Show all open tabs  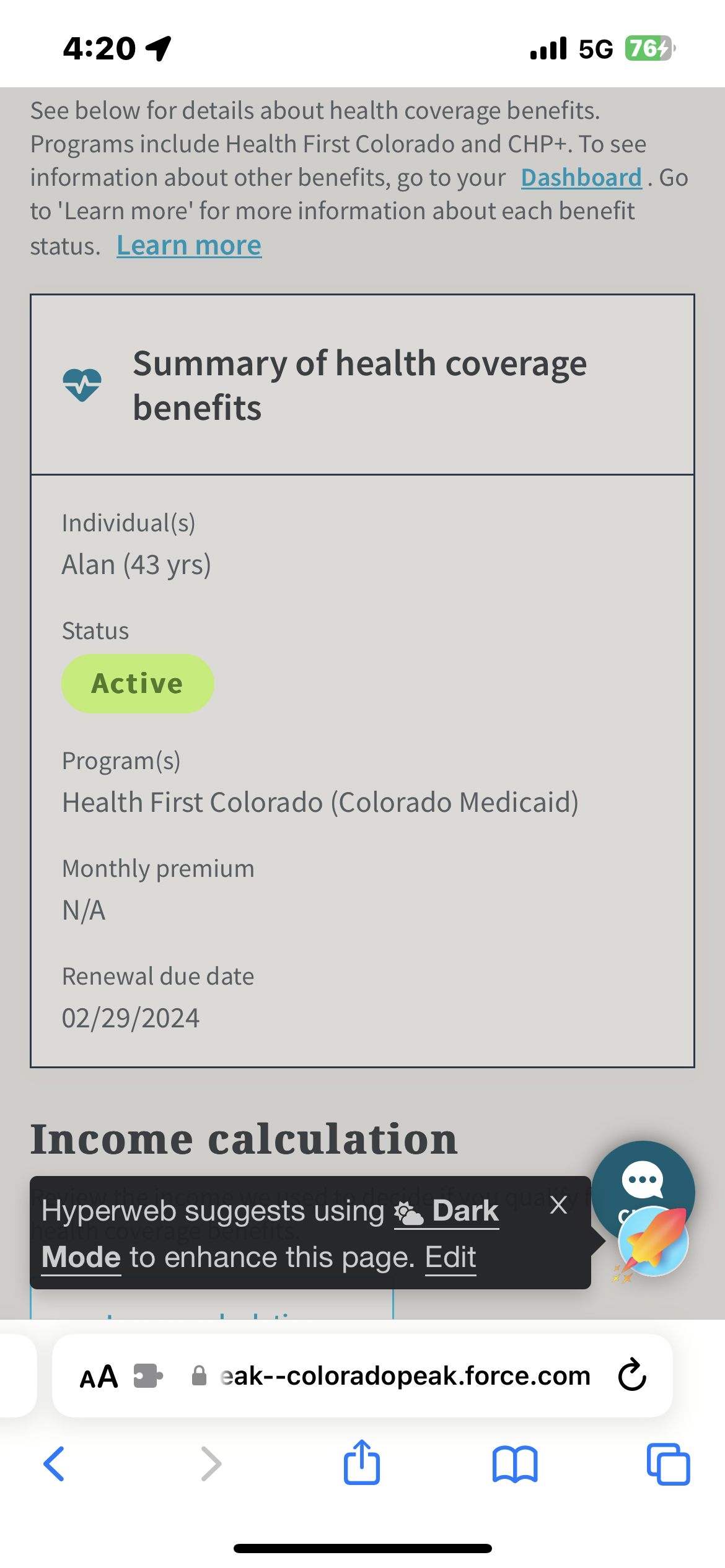click(x=668, y=1464)
